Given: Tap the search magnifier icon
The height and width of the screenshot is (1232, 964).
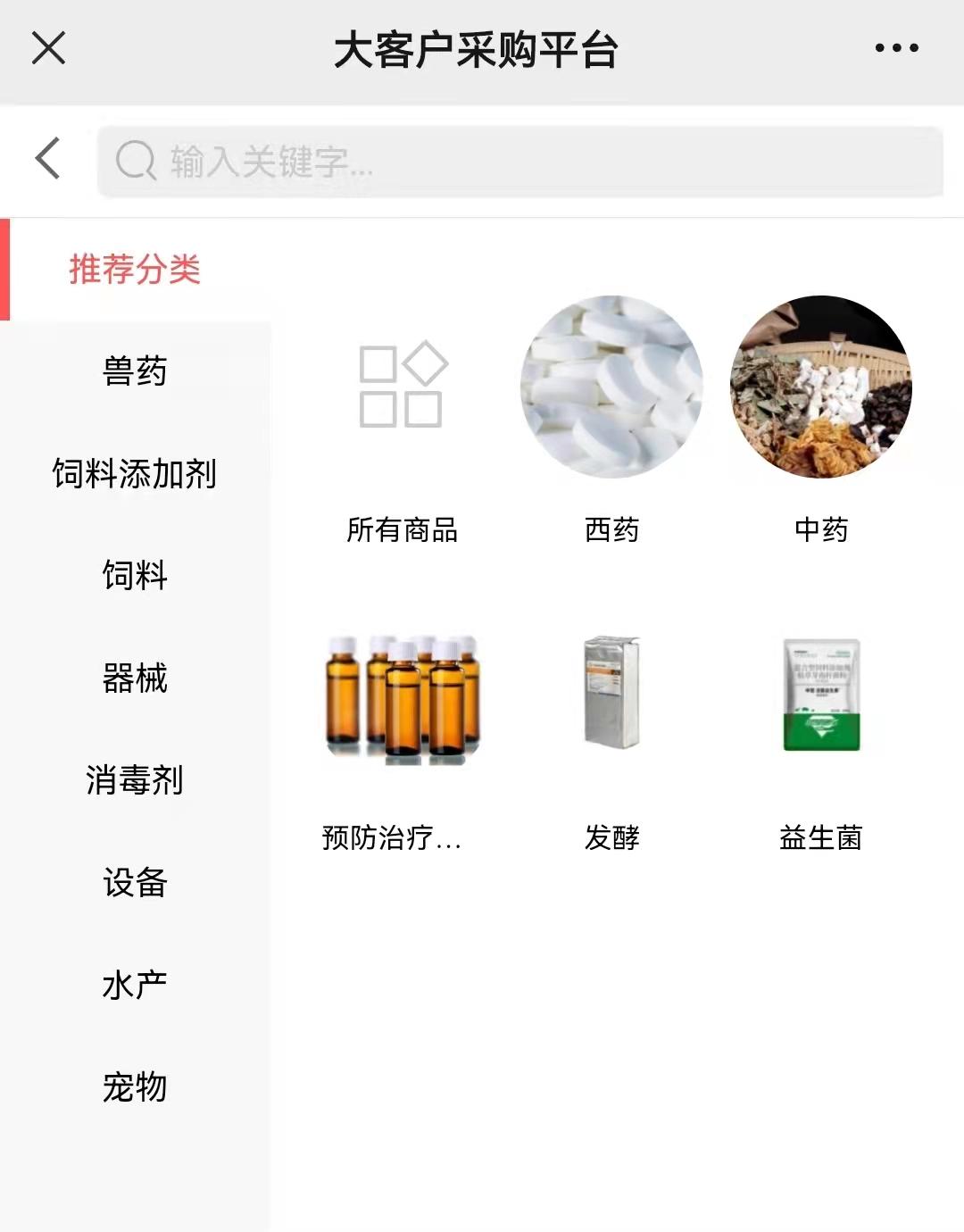Looking at the screenshot, I should [135, 159].
